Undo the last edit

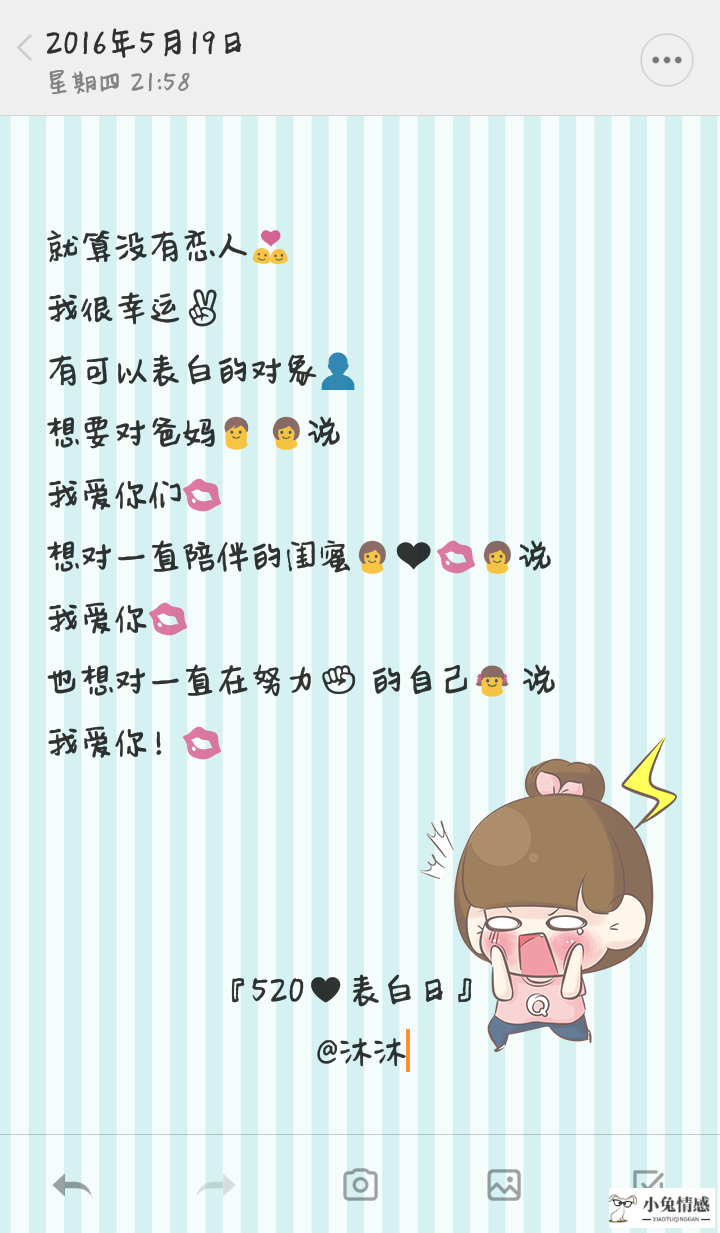tap(72, 1185)
